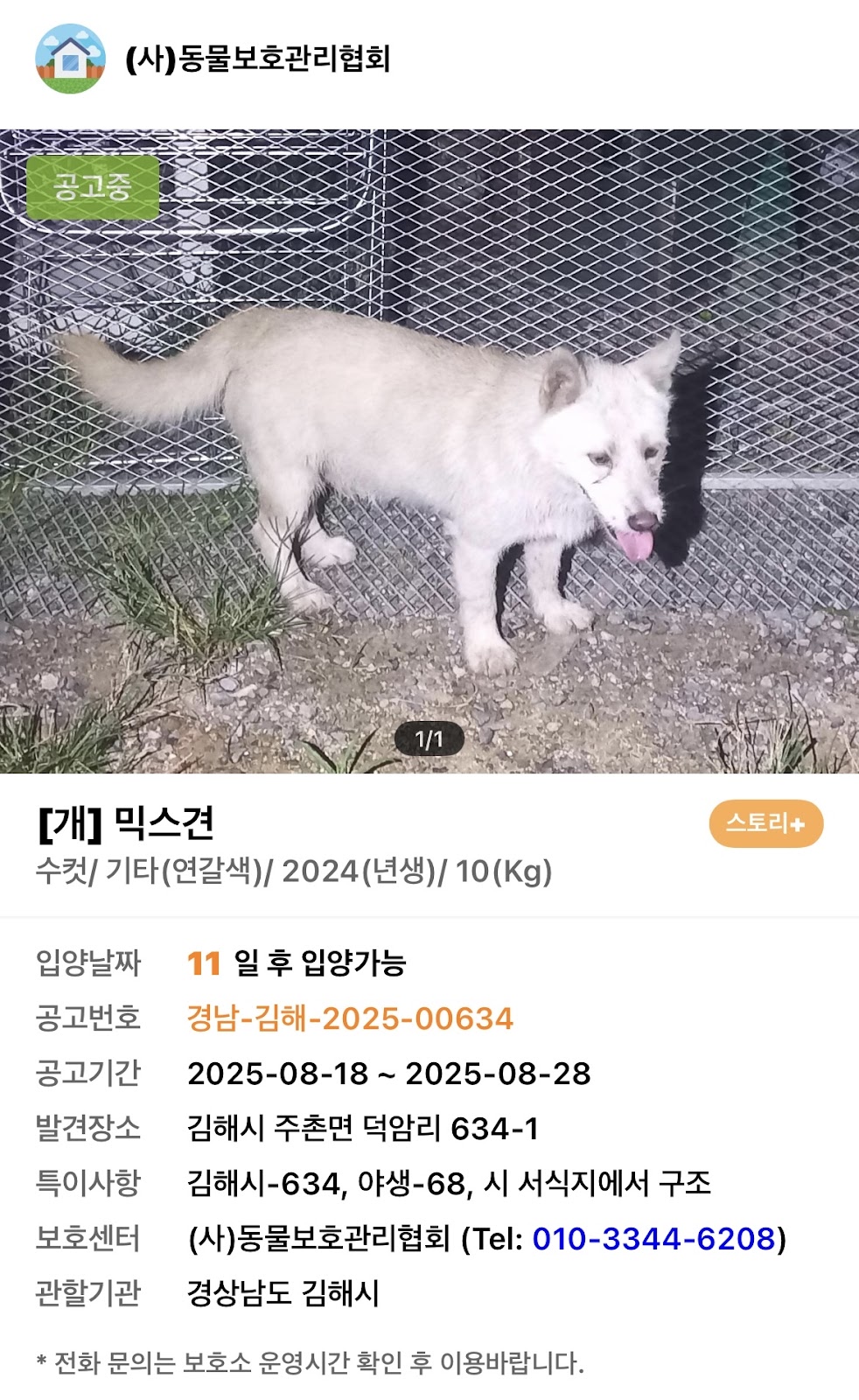Open notice number 경남-김해-2025-00634

point(350,1018)
